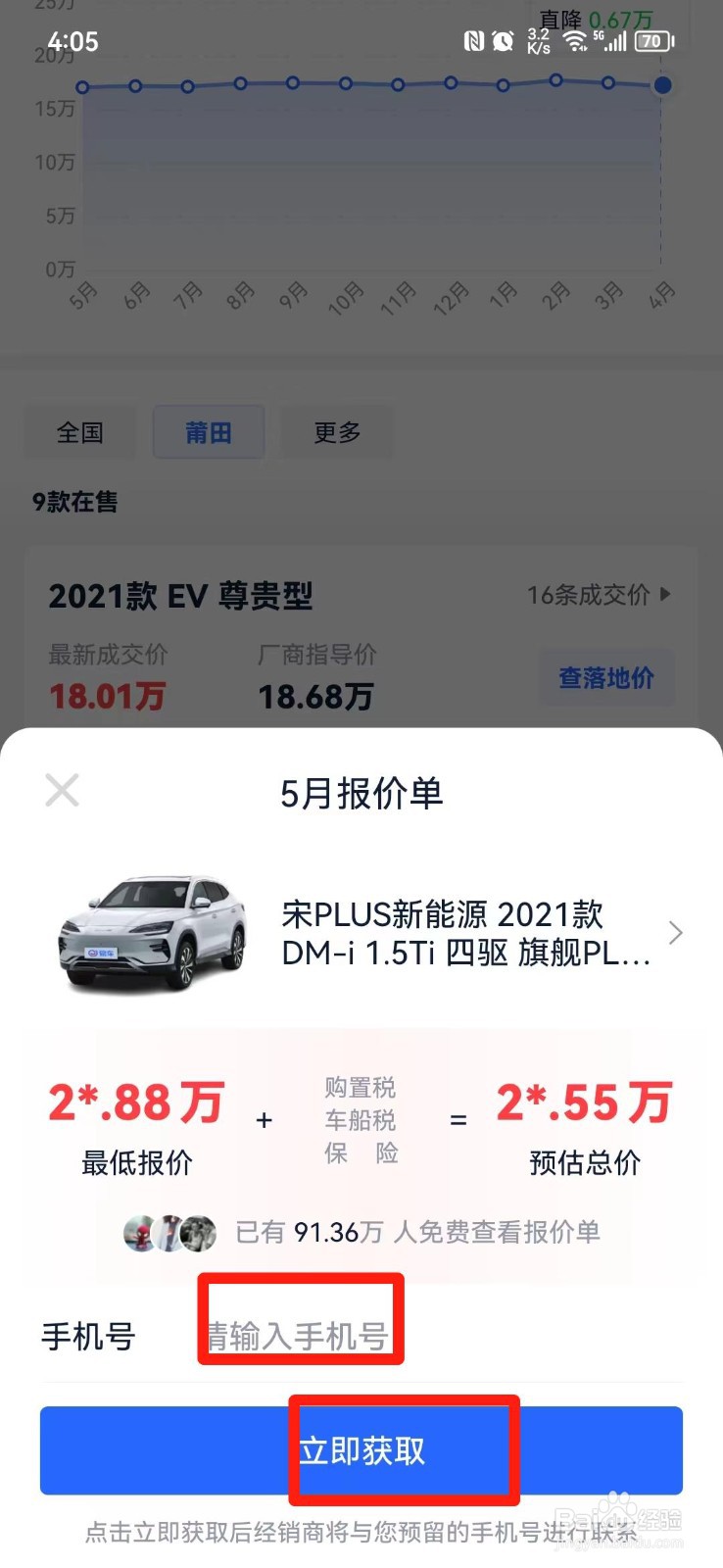Tap the NFC icon in the status bar
723x1568 pixels.
click(472, 41)
